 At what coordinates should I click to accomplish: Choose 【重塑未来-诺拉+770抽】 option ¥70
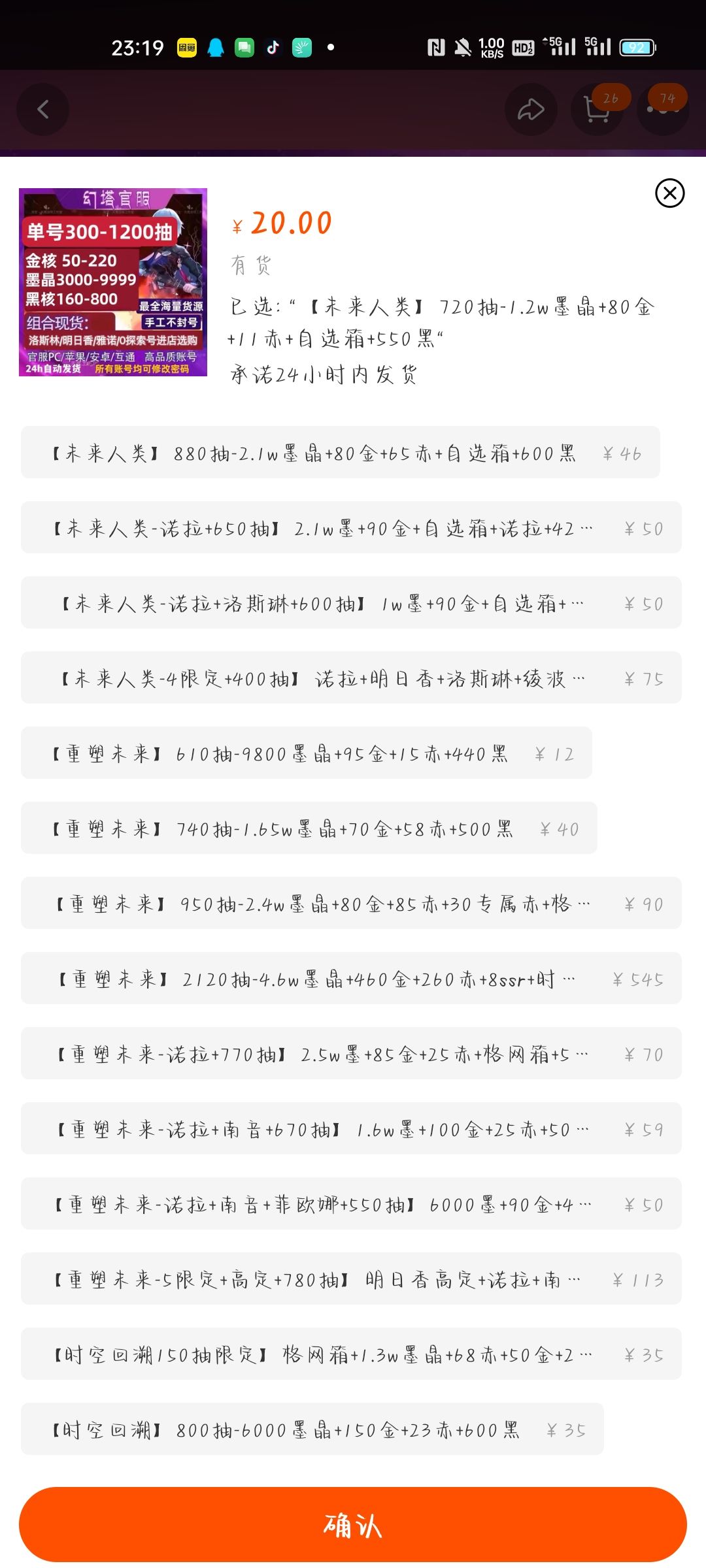point(351,1053)
